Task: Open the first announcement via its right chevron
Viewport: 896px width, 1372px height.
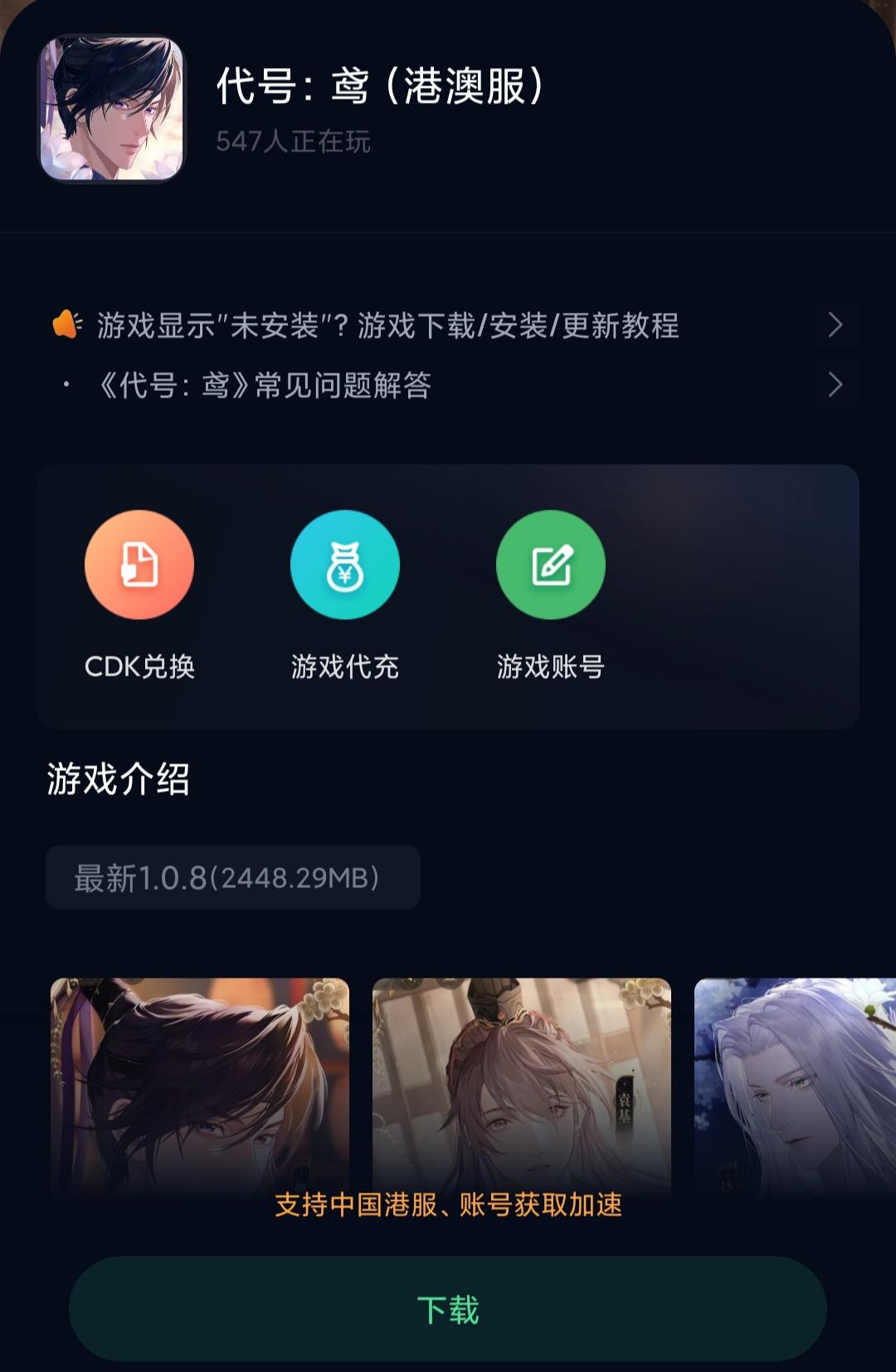Action: coord(835,325)
